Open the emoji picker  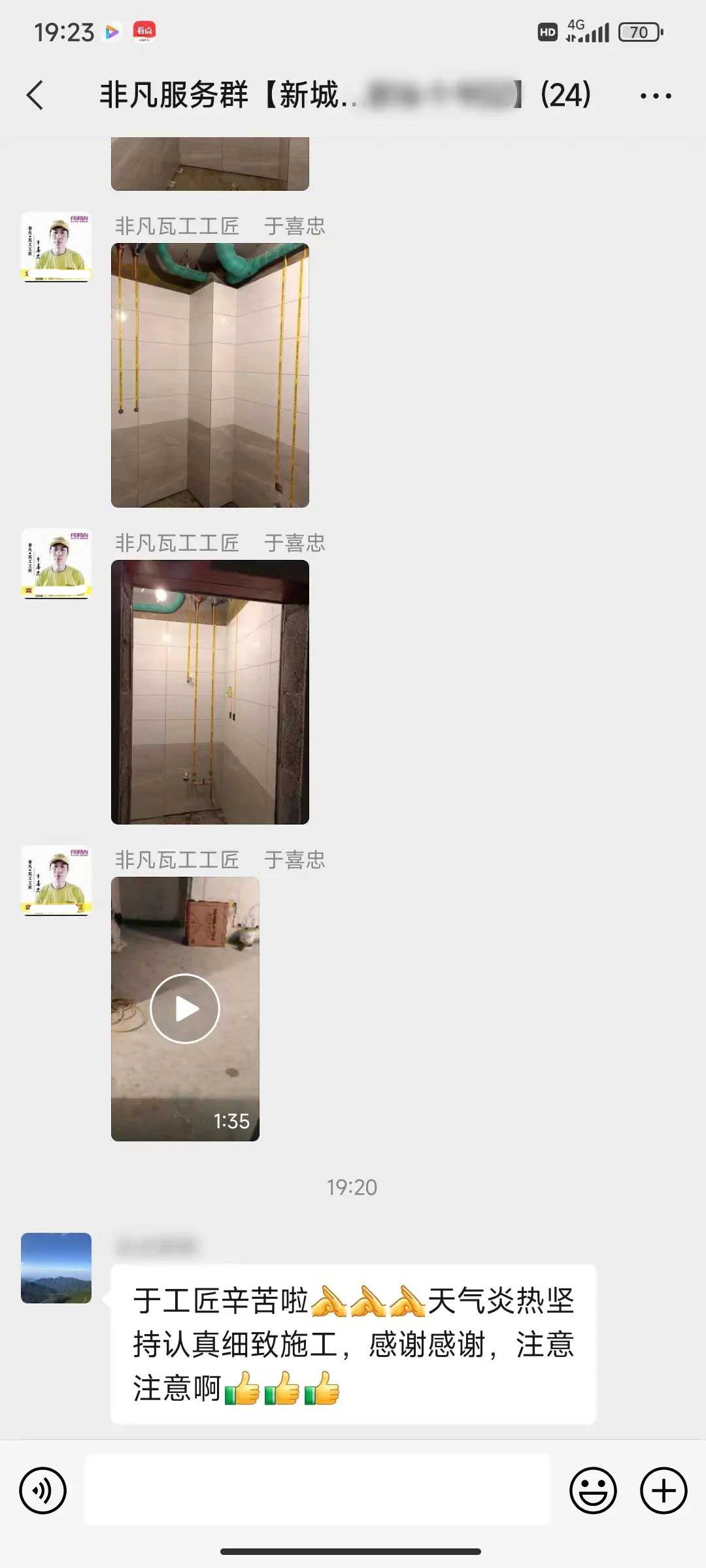pos(593,1490)
